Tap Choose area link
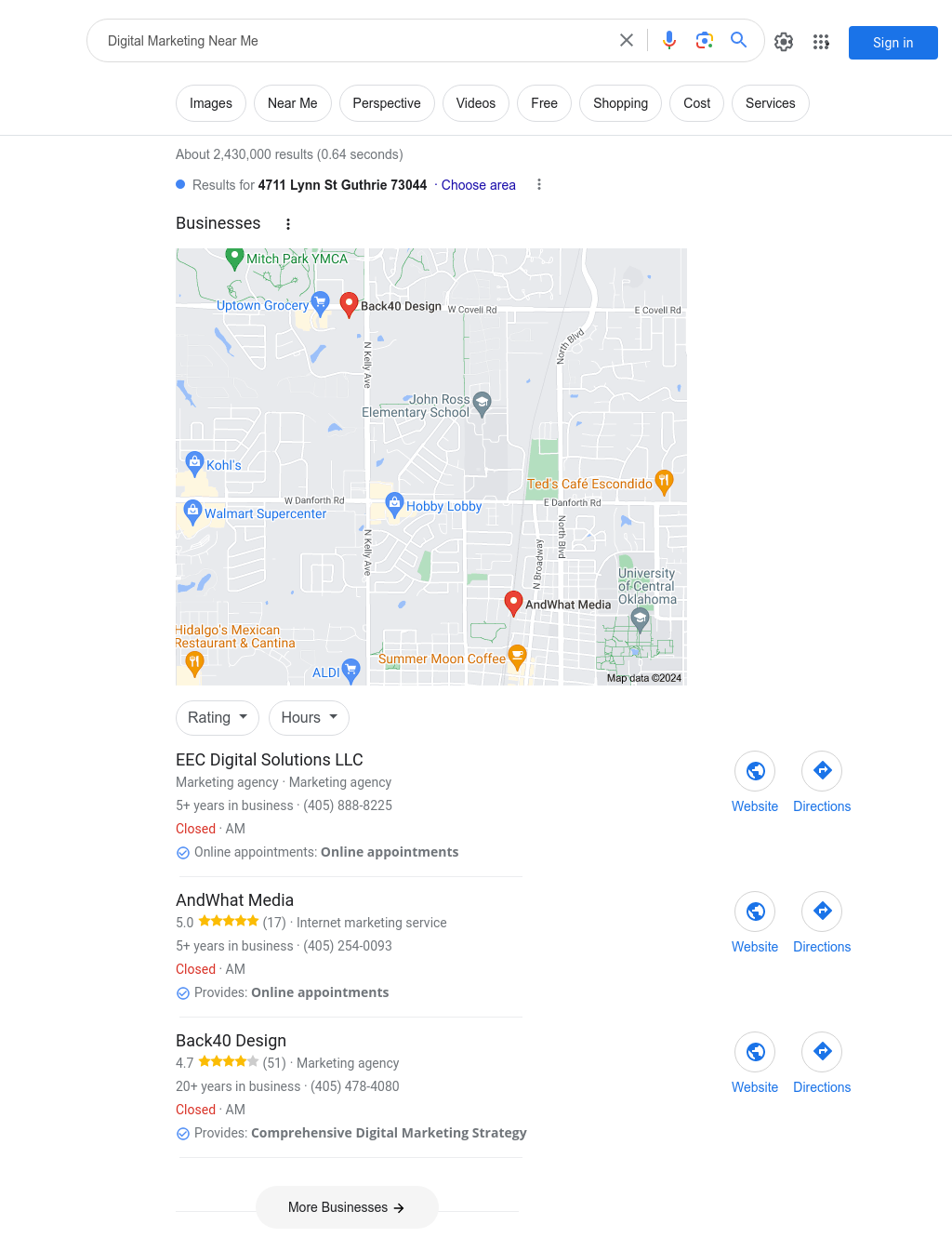Viewport: 952px width, 1251px height. point(478,185)
